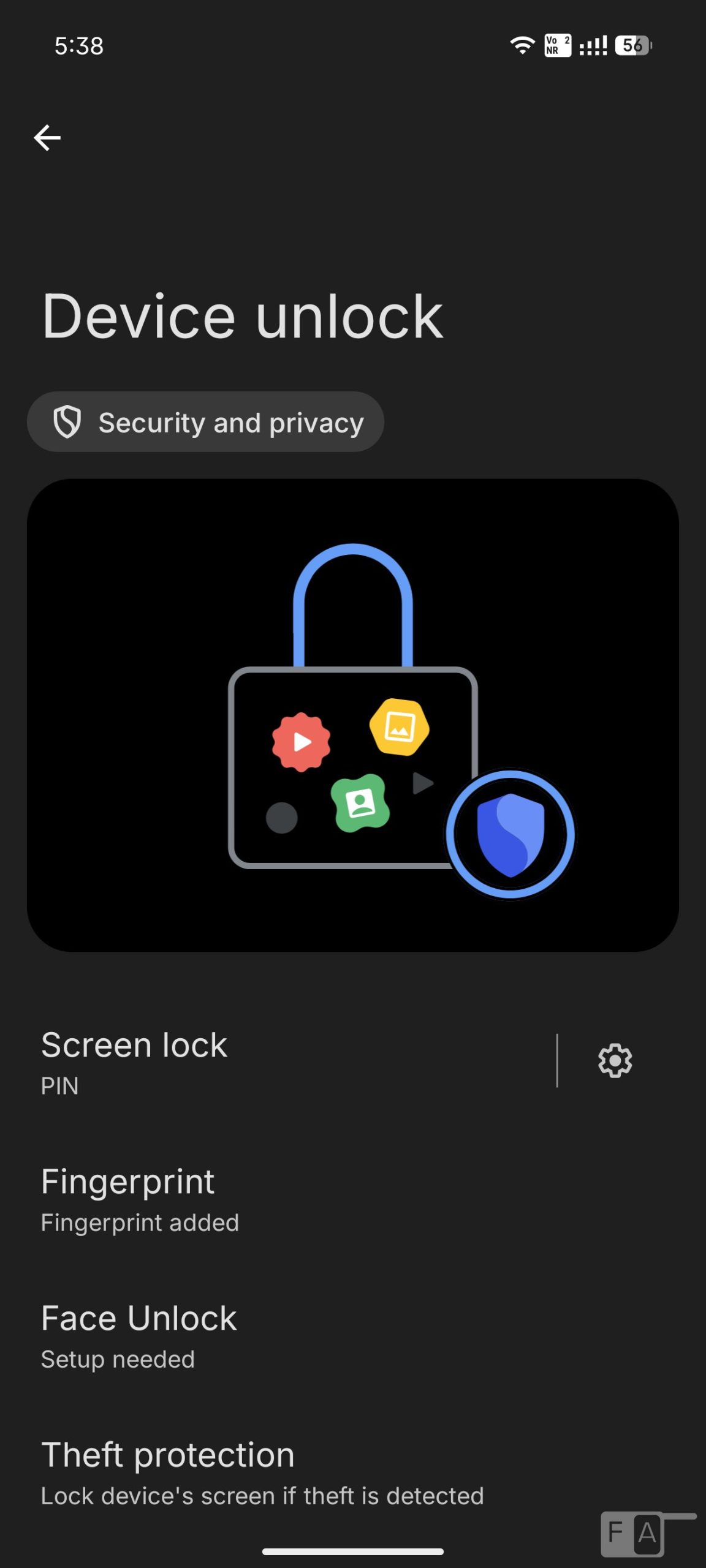Open Theft protection options

264,1473
